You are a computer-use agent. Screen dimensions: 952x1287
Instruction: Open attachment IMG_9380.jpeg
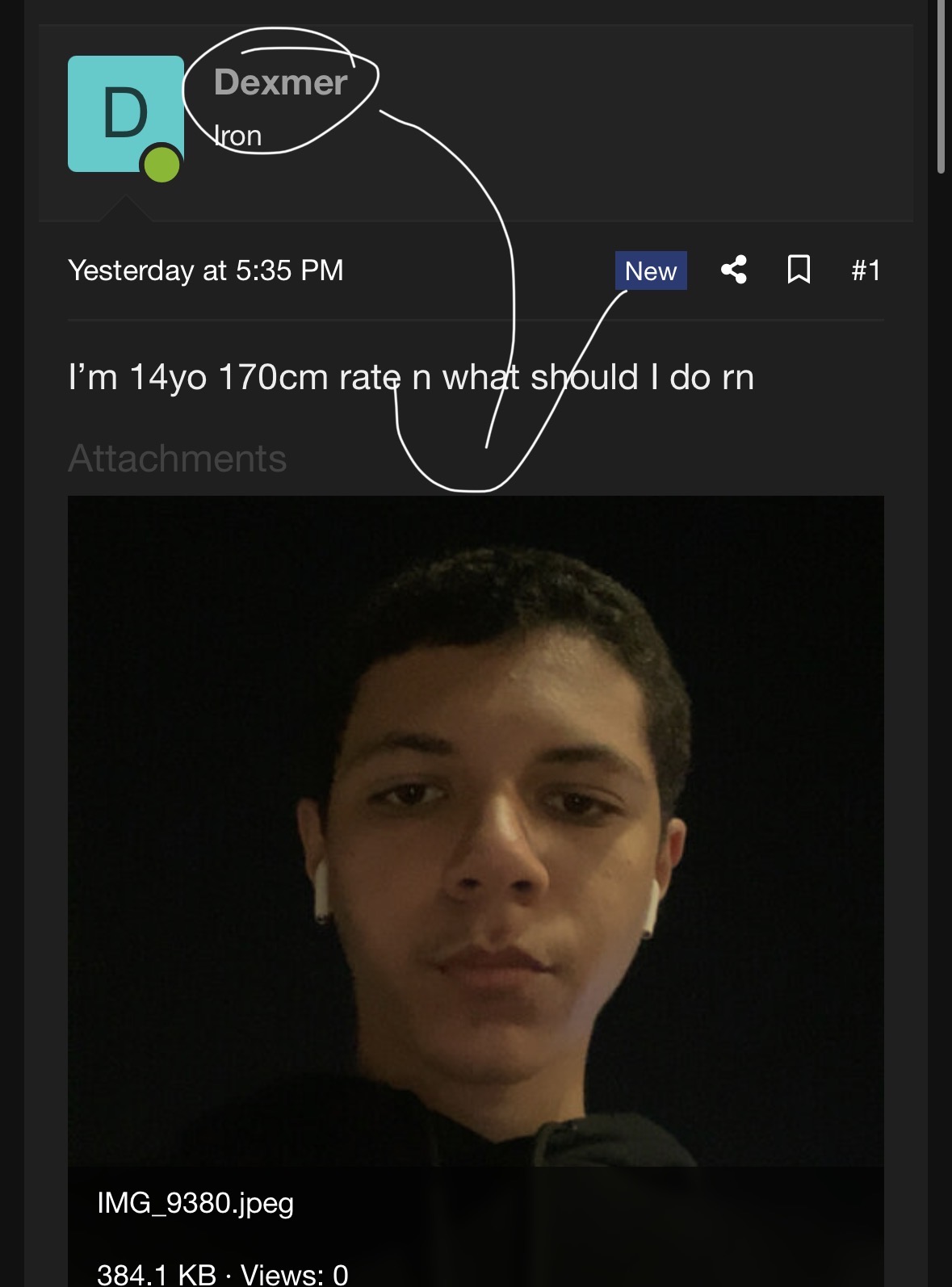(476, 832)
